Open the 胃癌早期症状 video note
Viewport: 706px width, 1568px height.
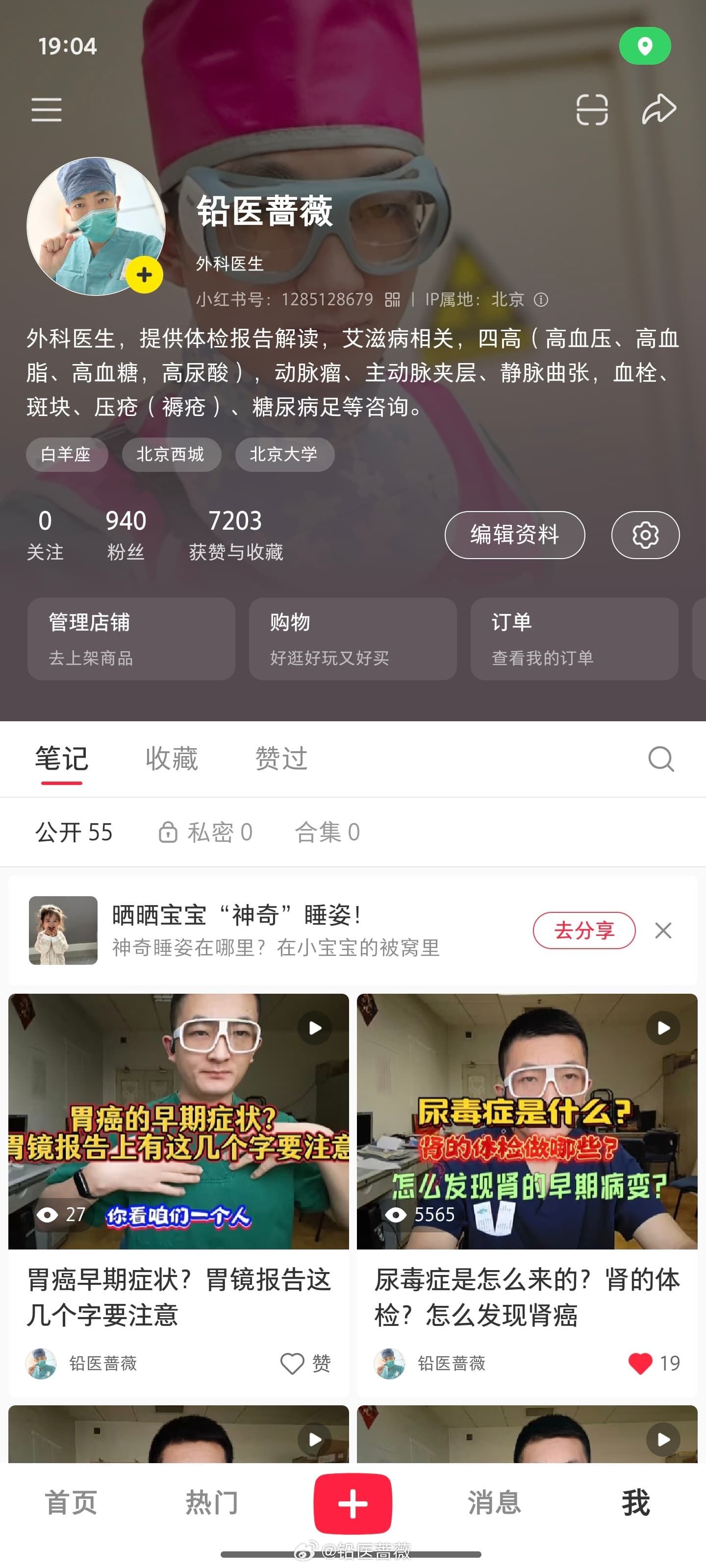[x=178, y=1121]
